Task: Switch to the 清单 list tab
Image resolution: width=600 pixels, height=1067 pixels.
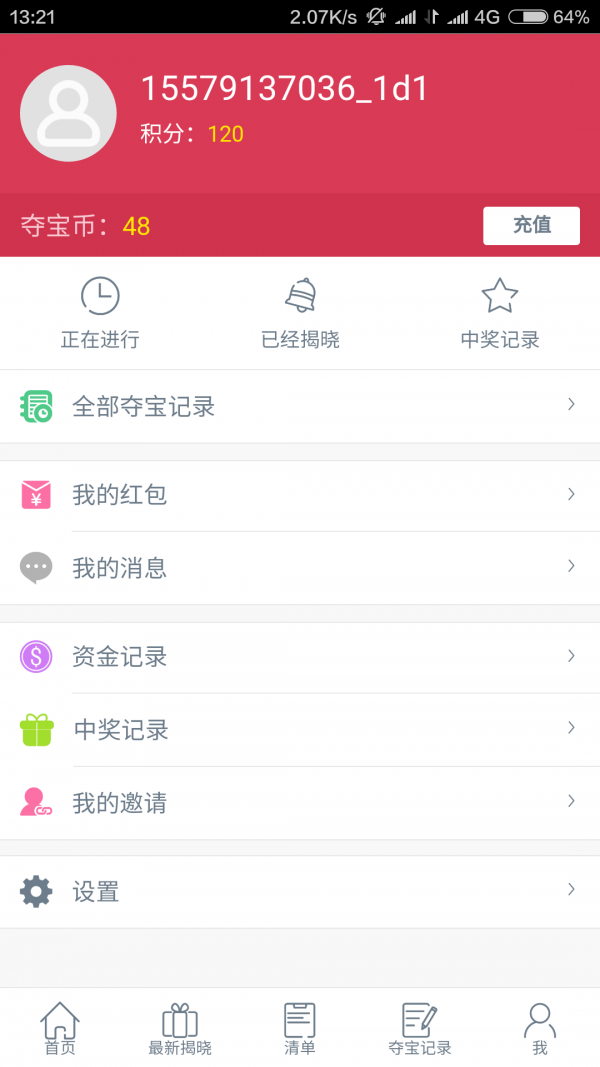Action: coord(300,1028)
